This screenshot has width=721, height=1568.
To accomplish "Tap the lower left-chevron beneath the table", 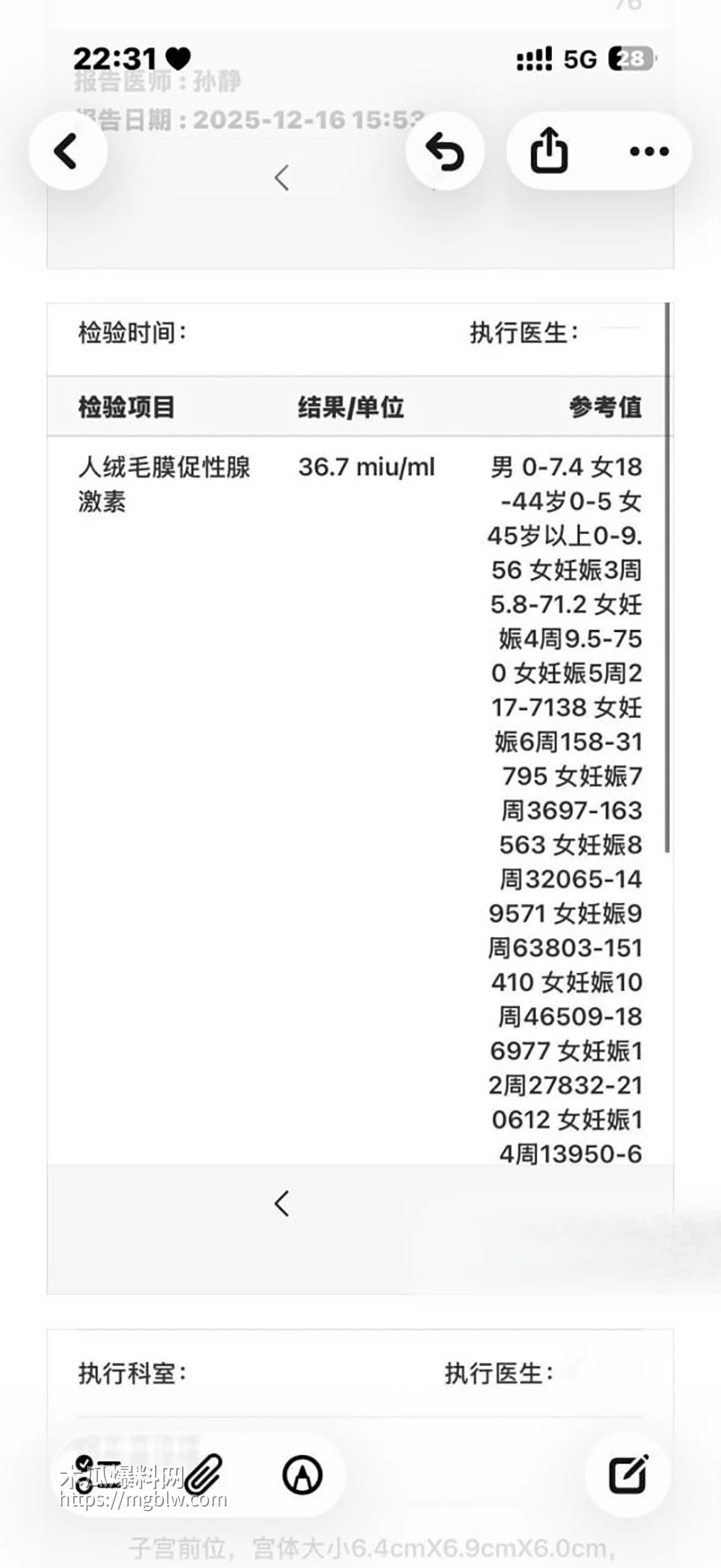I will pos(281,1204).
